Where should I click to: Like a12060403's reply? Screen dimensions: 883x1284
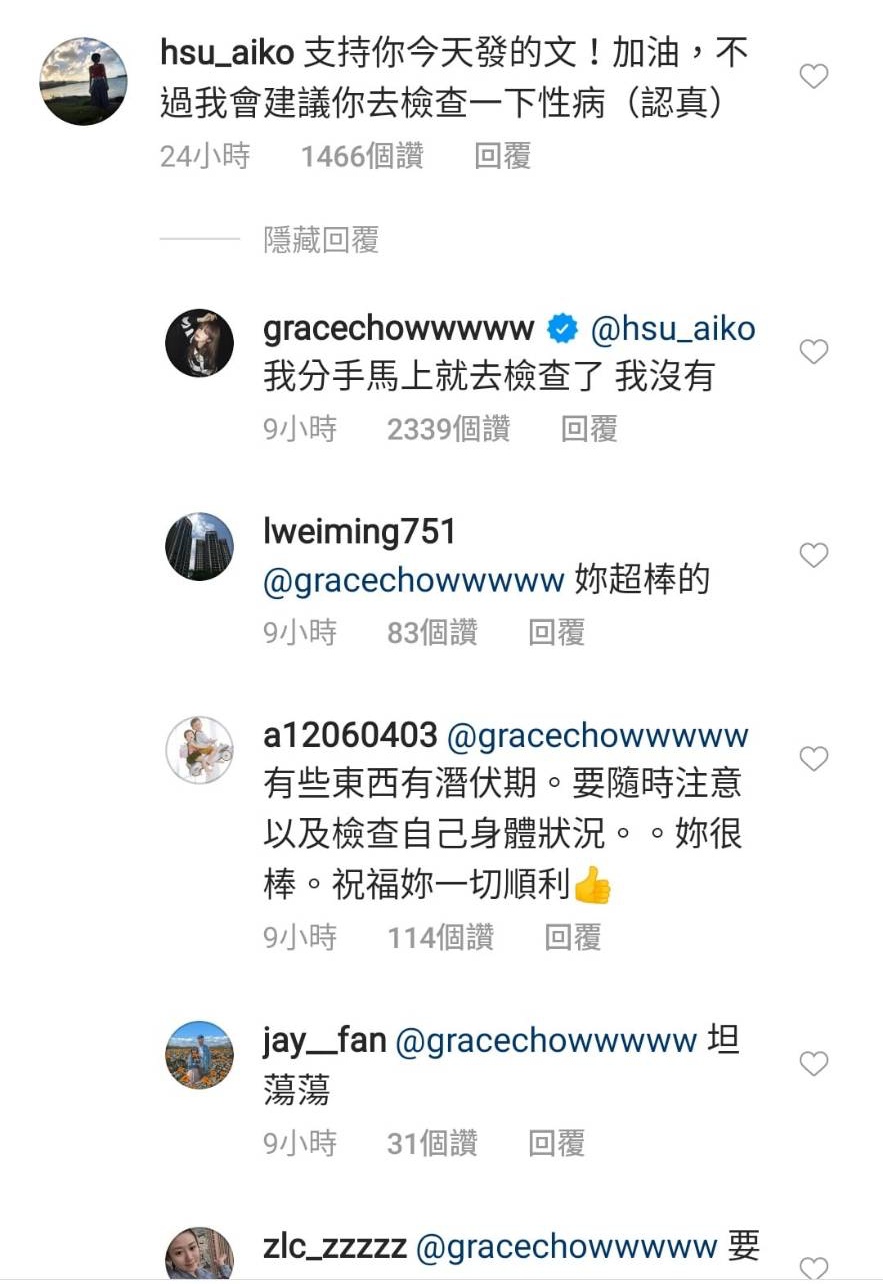(814, 760)
